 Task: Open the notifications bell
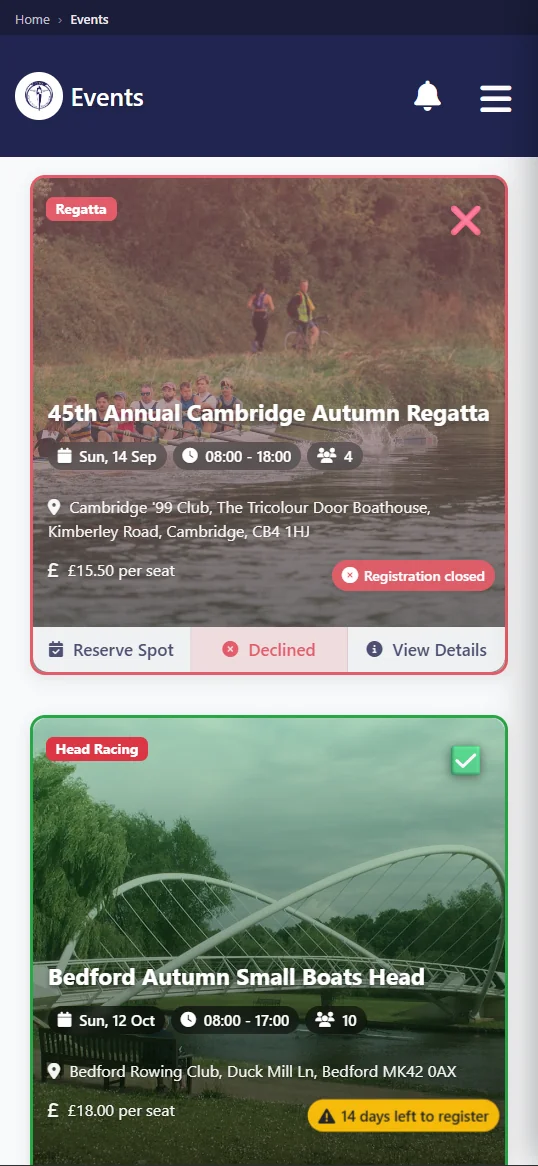427,97
